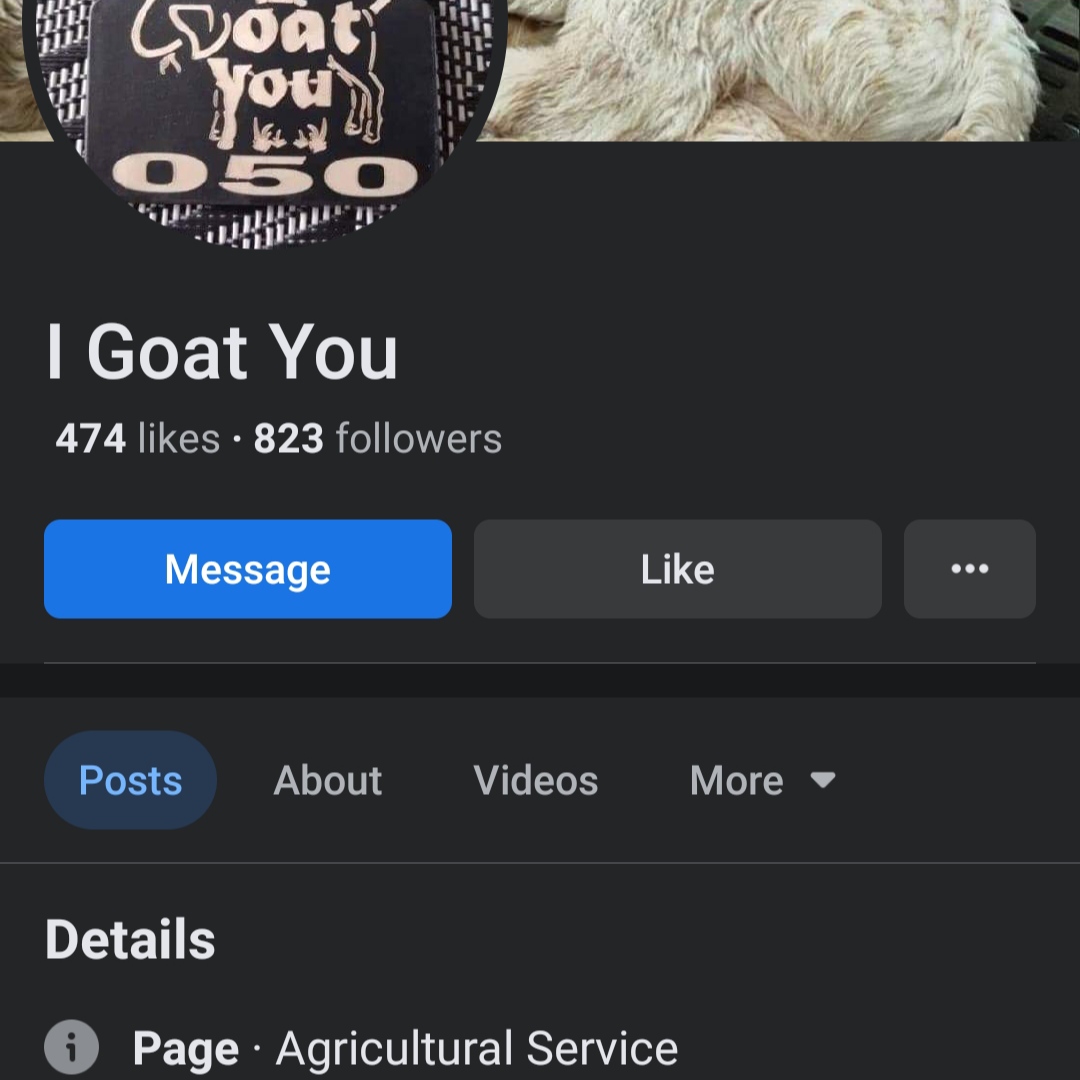Expand the More dropdown tab
This screenshot has height=1080, width=1080.
762,780
